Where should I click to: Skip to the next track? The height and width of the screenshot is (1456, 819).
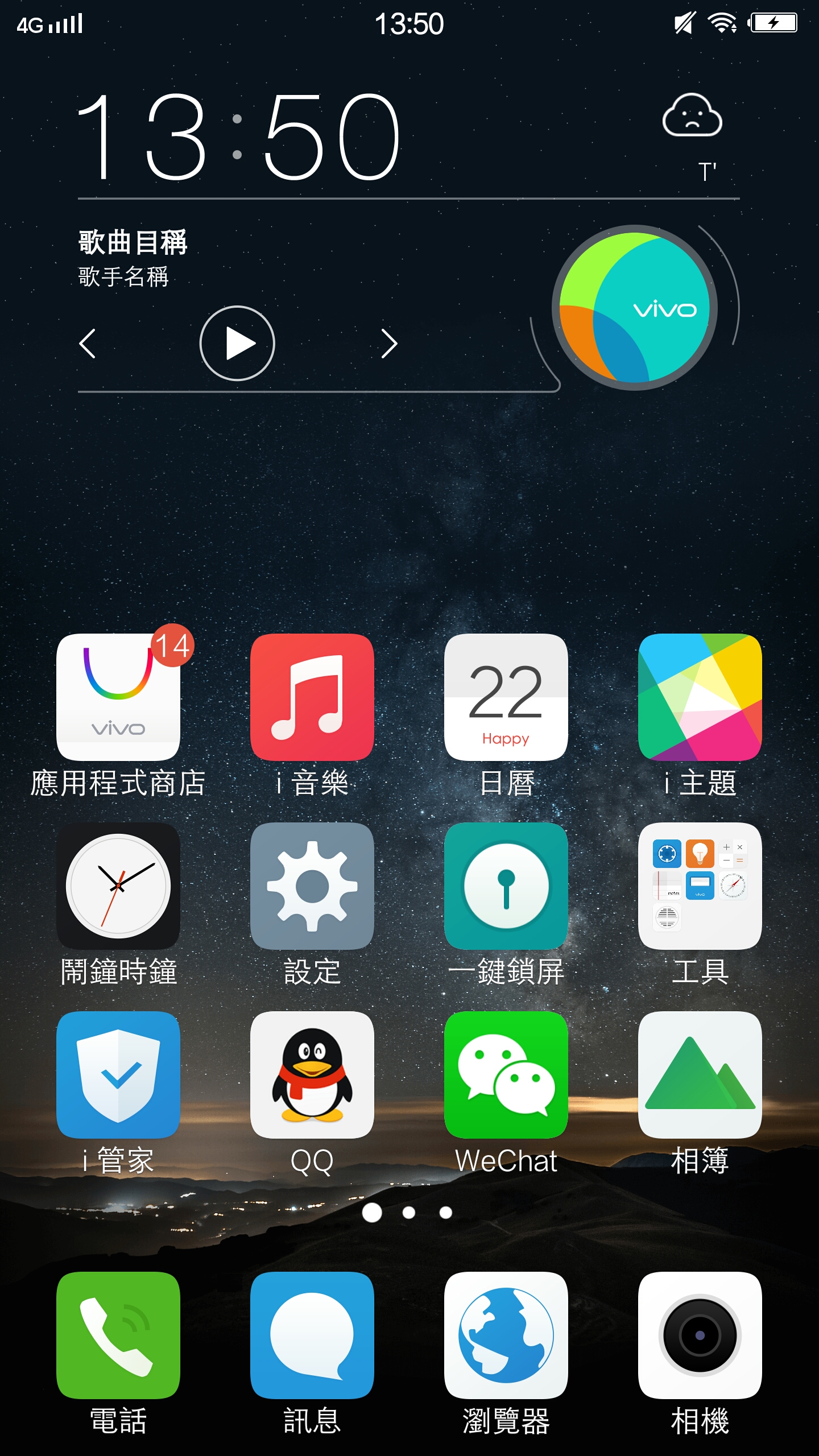pos(389,344)
